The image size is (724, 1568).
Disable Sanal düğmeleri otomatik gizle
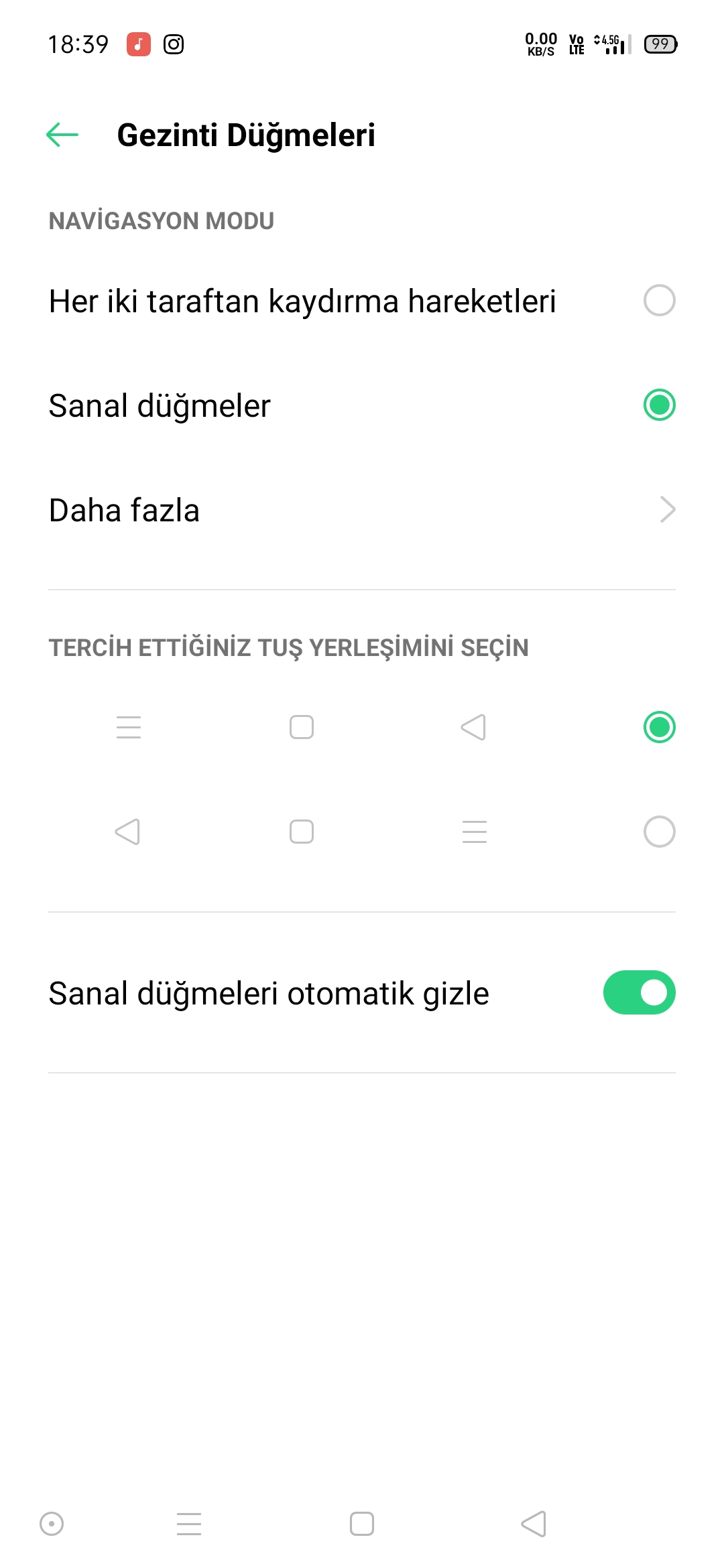639,992
